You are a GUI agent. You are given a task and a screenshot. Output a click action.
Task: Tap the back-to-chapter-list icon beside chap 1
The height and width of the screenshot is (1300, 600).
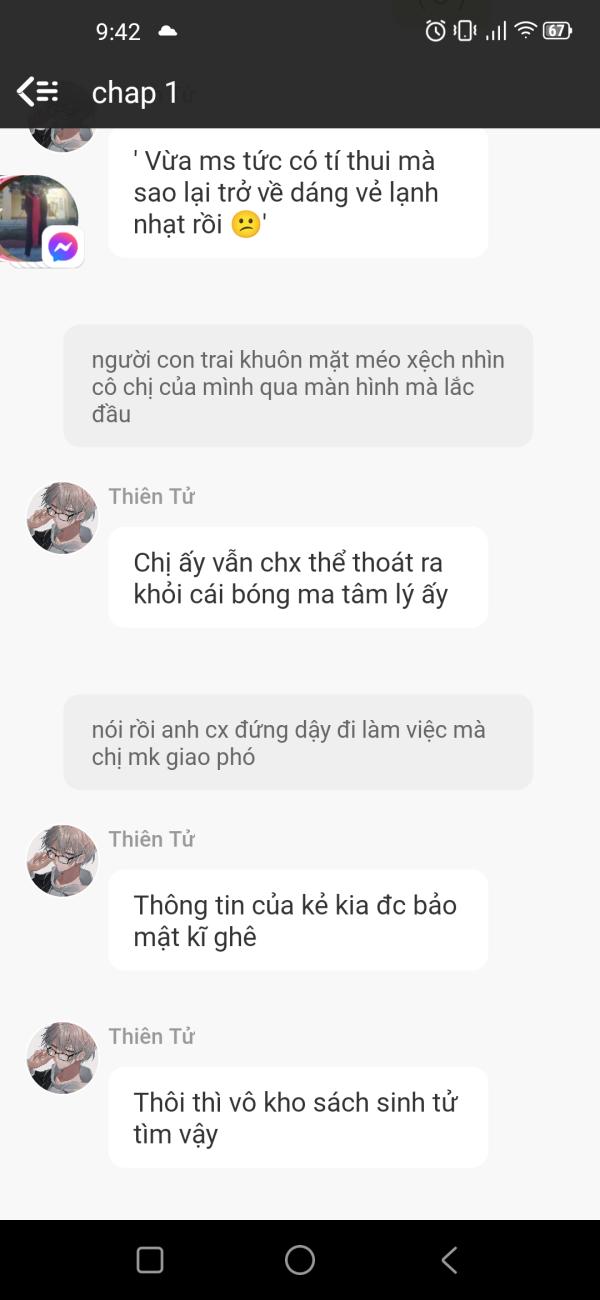click(38, 92)
